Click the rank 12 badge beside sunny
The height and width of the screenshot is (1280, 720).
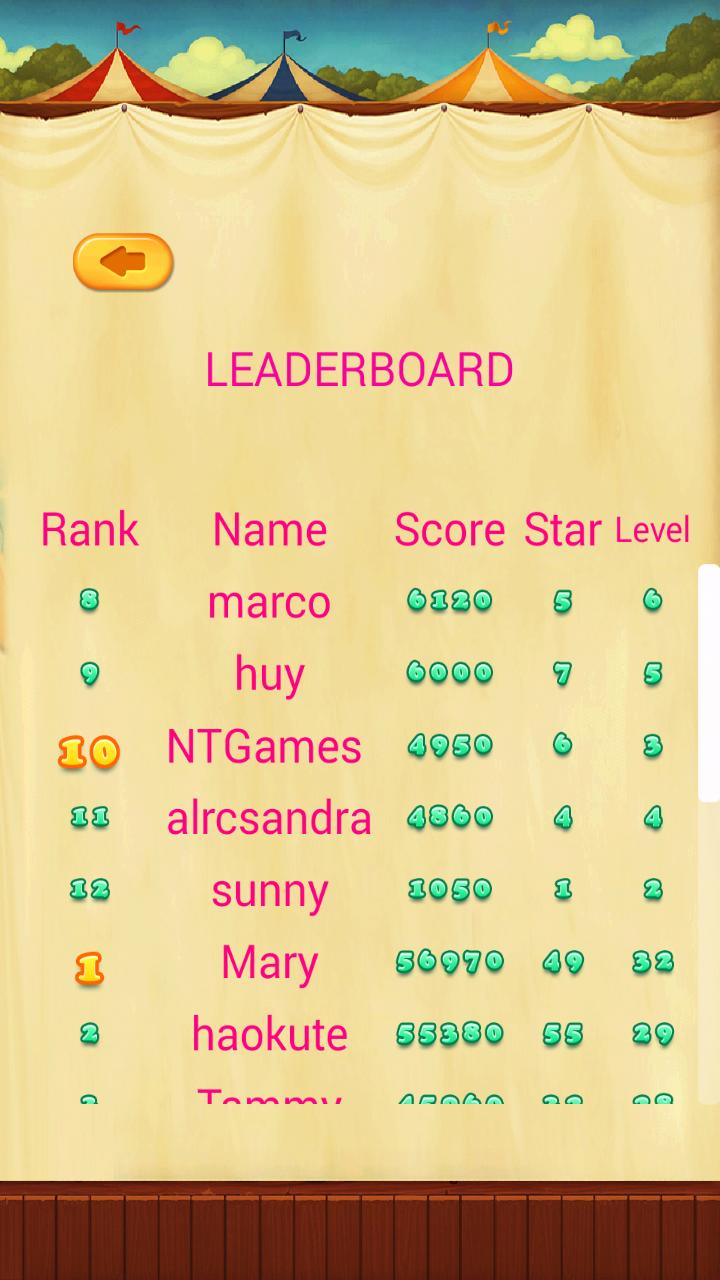coord(88,890)
